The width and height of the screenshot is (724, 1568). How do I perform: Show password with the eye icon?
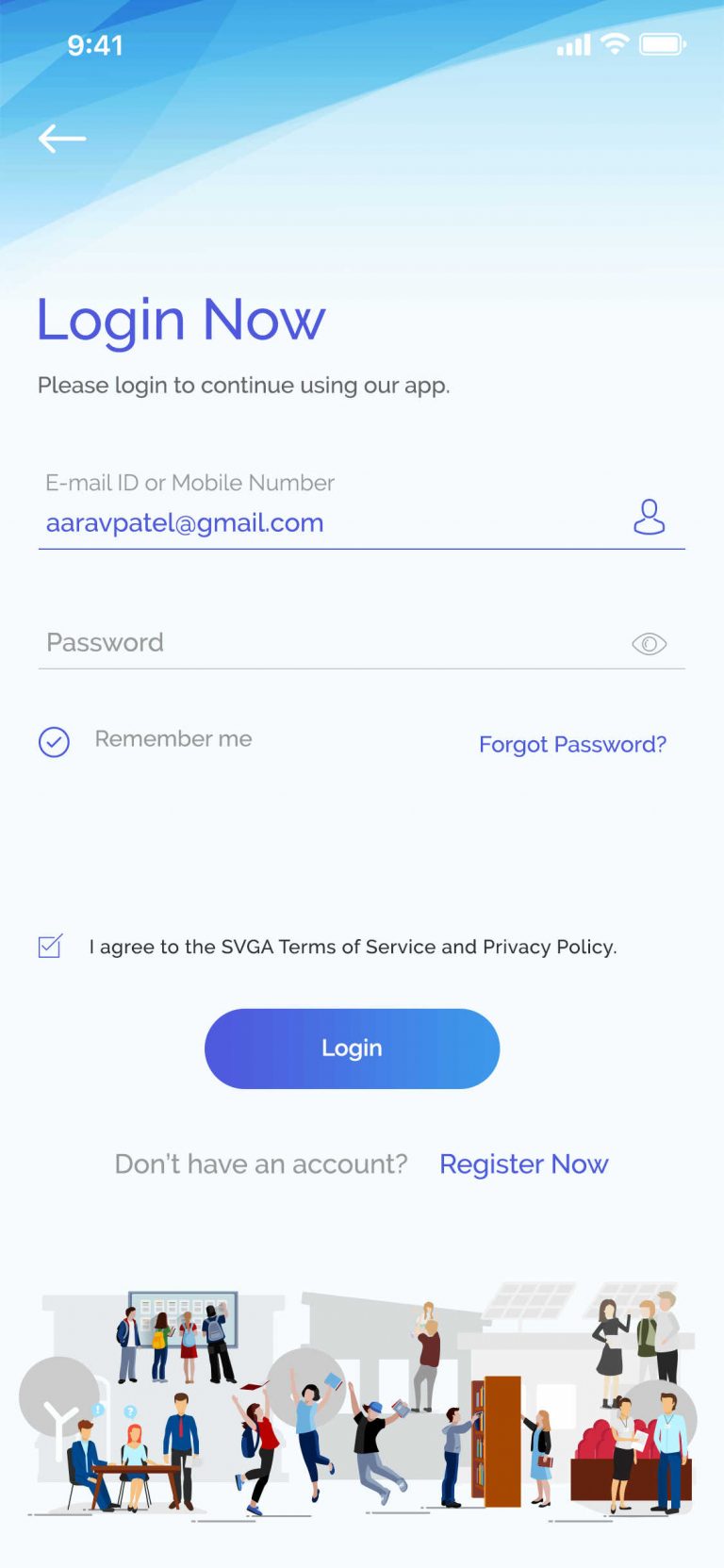point(649,644)
